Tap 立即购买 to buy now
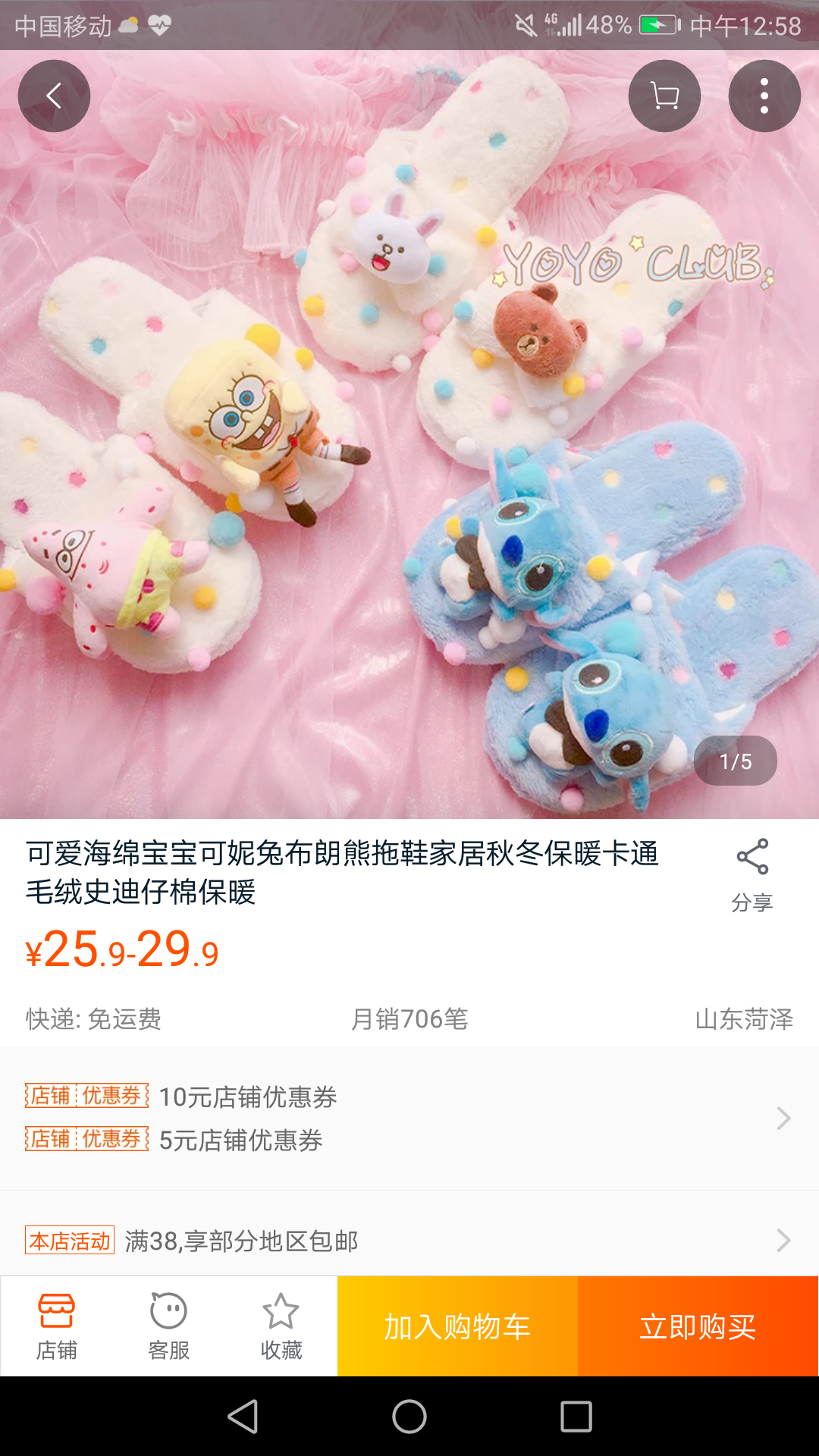The image size is (819, 1456). (x=698, y=1326)
